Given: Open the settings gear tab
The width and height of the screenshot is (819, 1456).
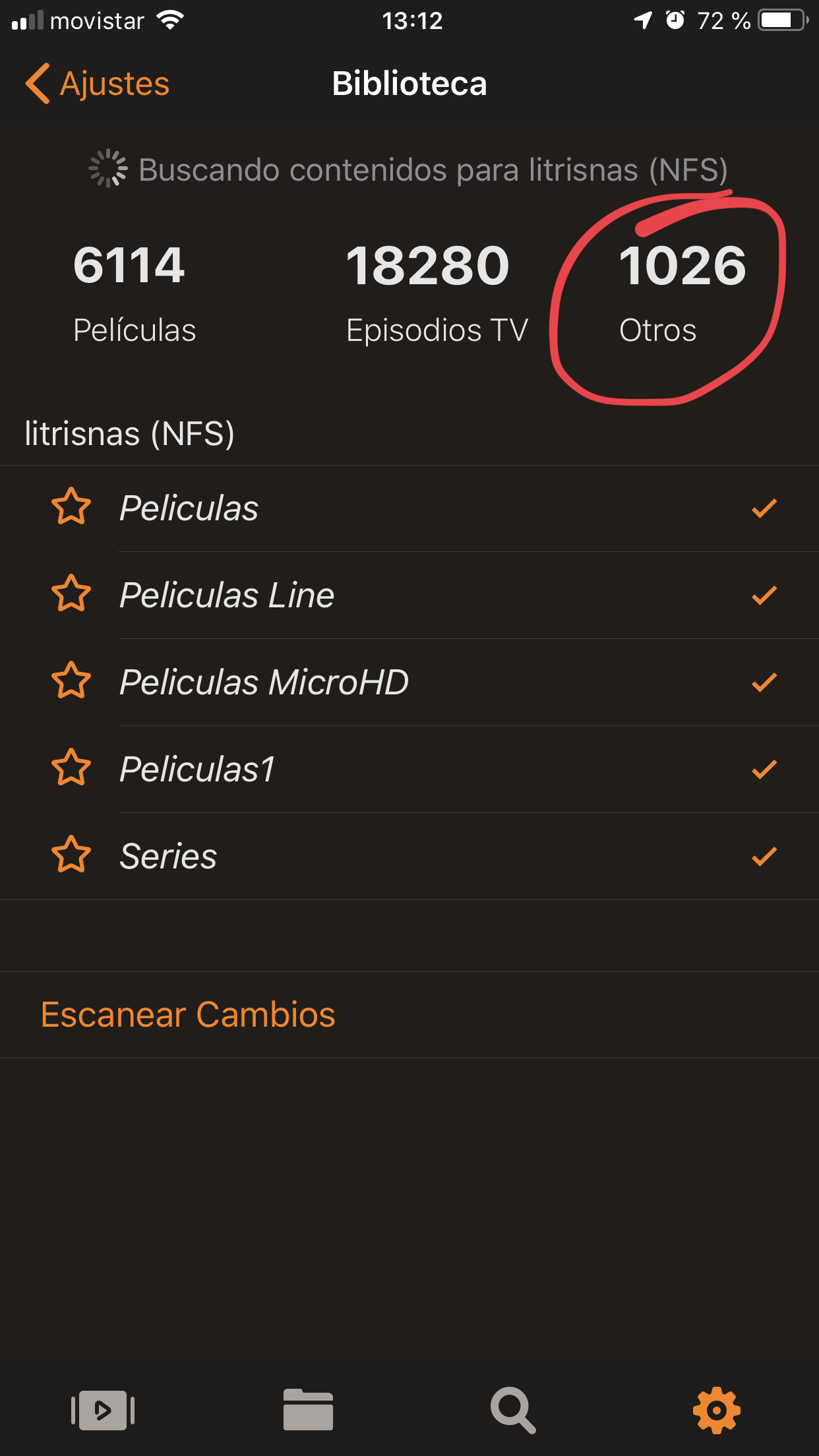Looking at the screenshot, I should [717, 1410].
